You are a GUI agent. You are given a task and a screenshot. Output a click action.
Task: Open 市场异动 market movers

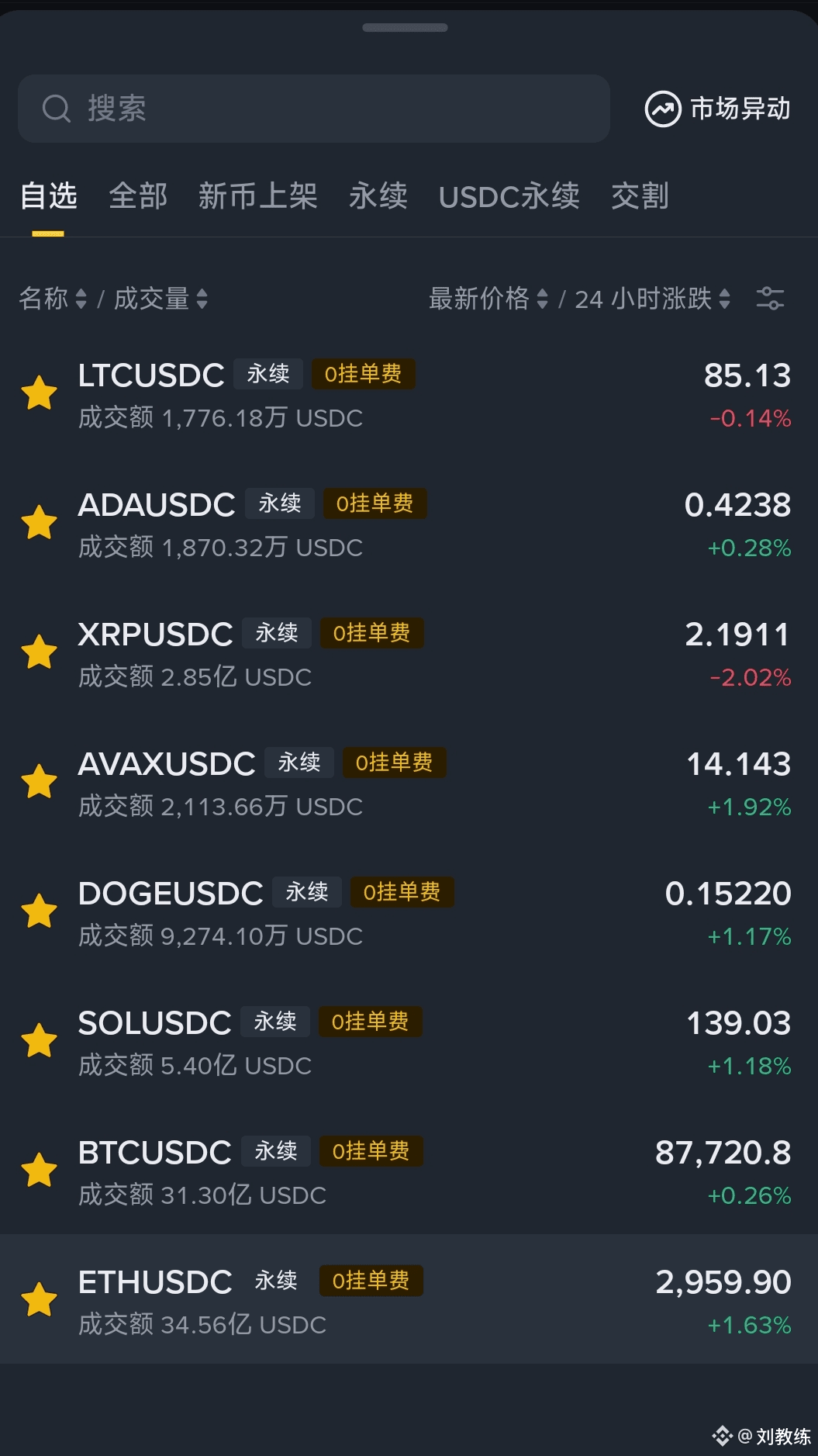click(718, 109)
